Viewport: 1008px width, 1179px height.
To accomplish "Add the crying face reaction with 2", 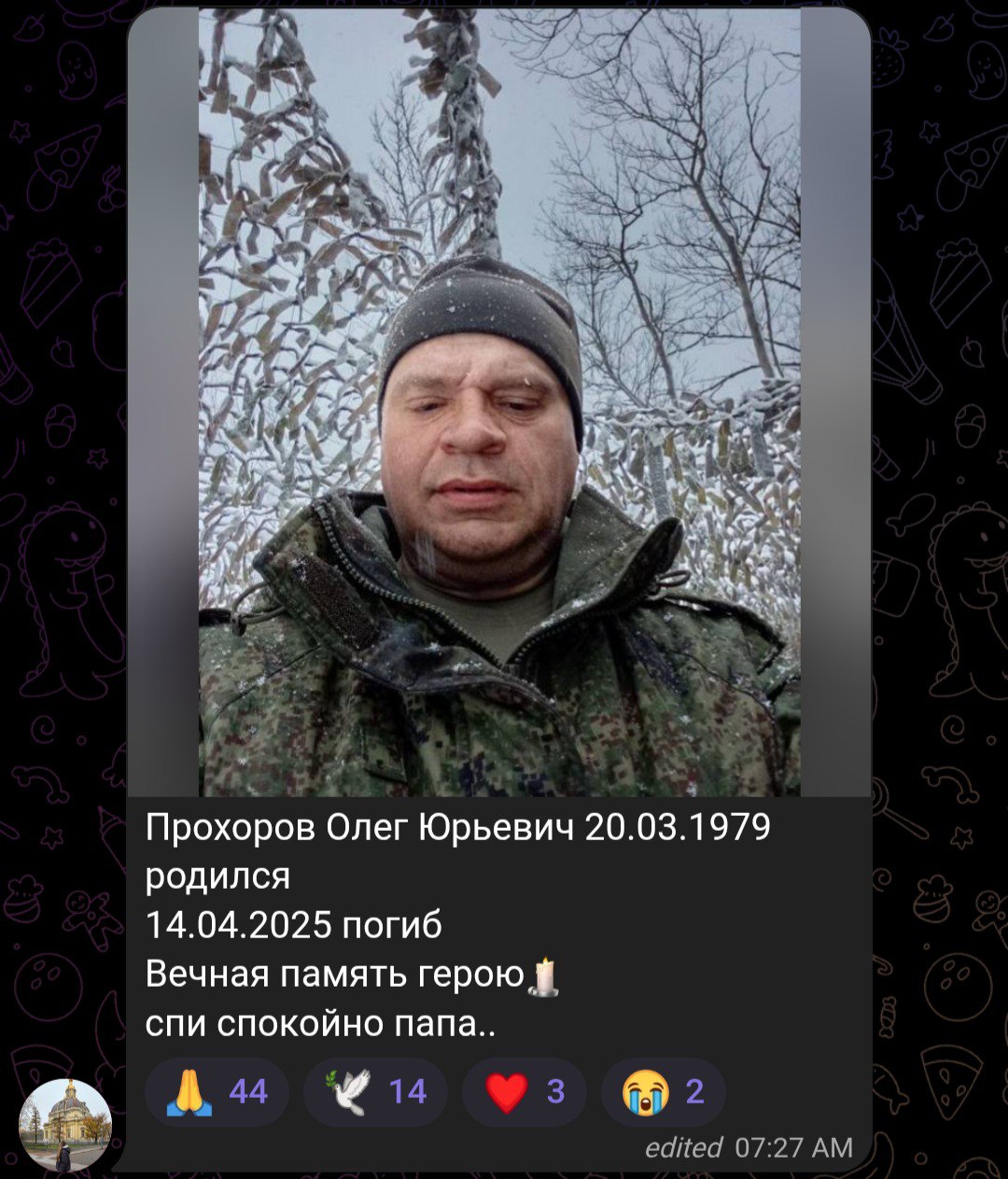I will [664, 1091].
